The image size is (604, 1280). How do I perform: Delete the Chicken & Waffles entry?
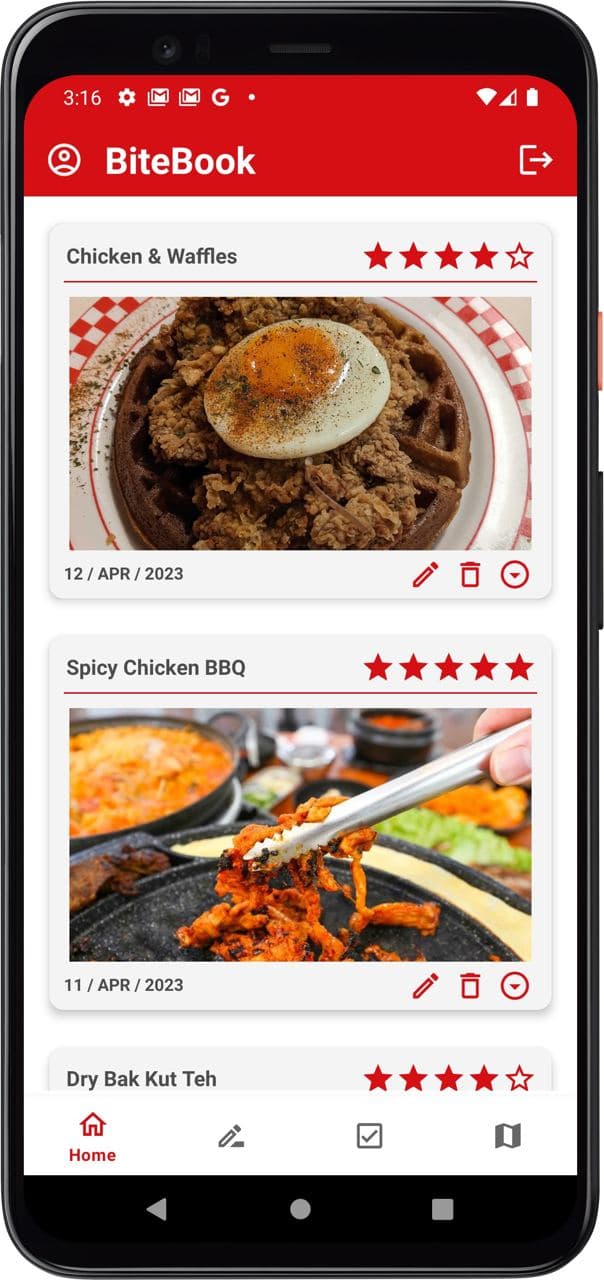click(x=470, y=574)
